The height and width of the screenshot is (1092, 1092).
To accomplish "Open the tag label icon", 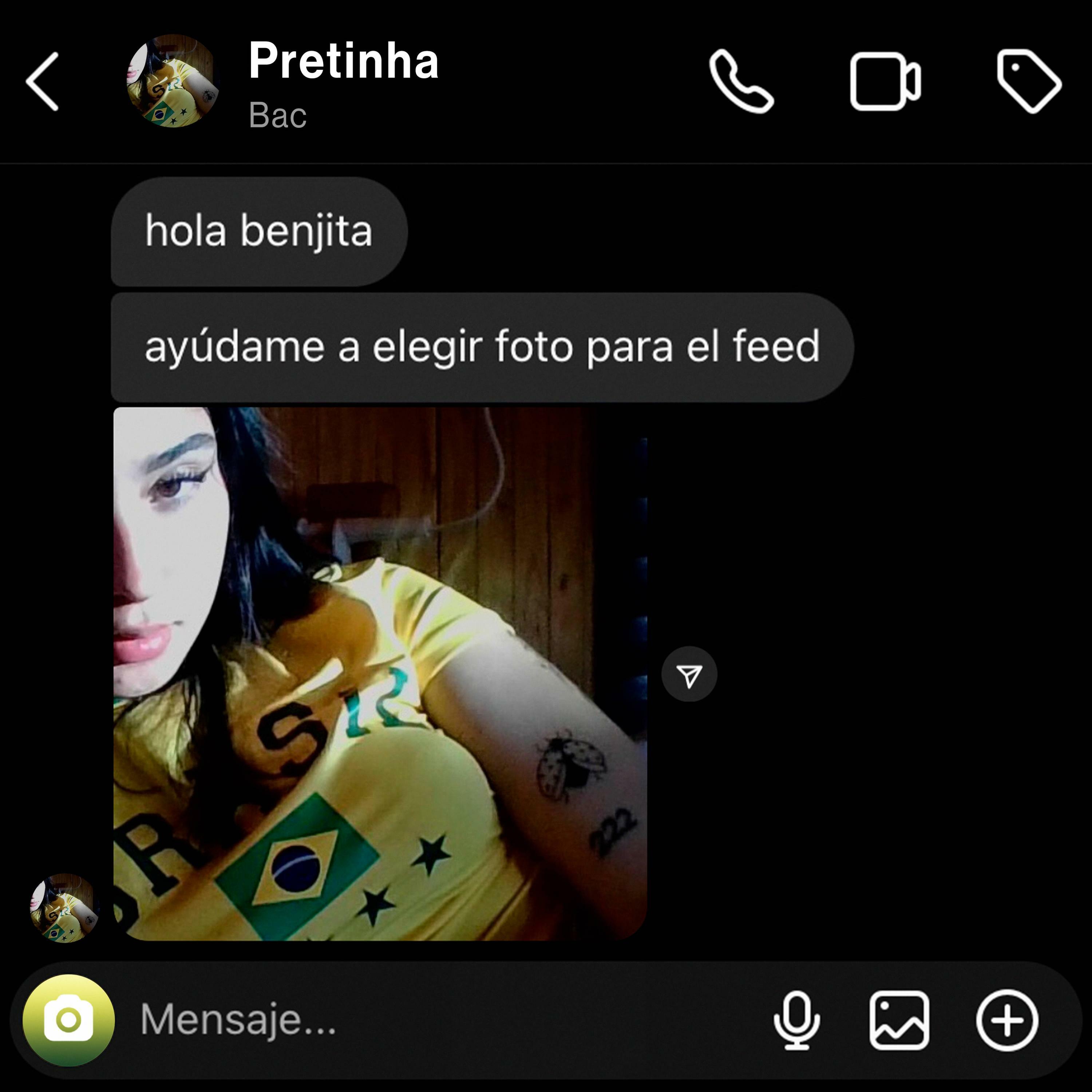I will click(1028, 82).
